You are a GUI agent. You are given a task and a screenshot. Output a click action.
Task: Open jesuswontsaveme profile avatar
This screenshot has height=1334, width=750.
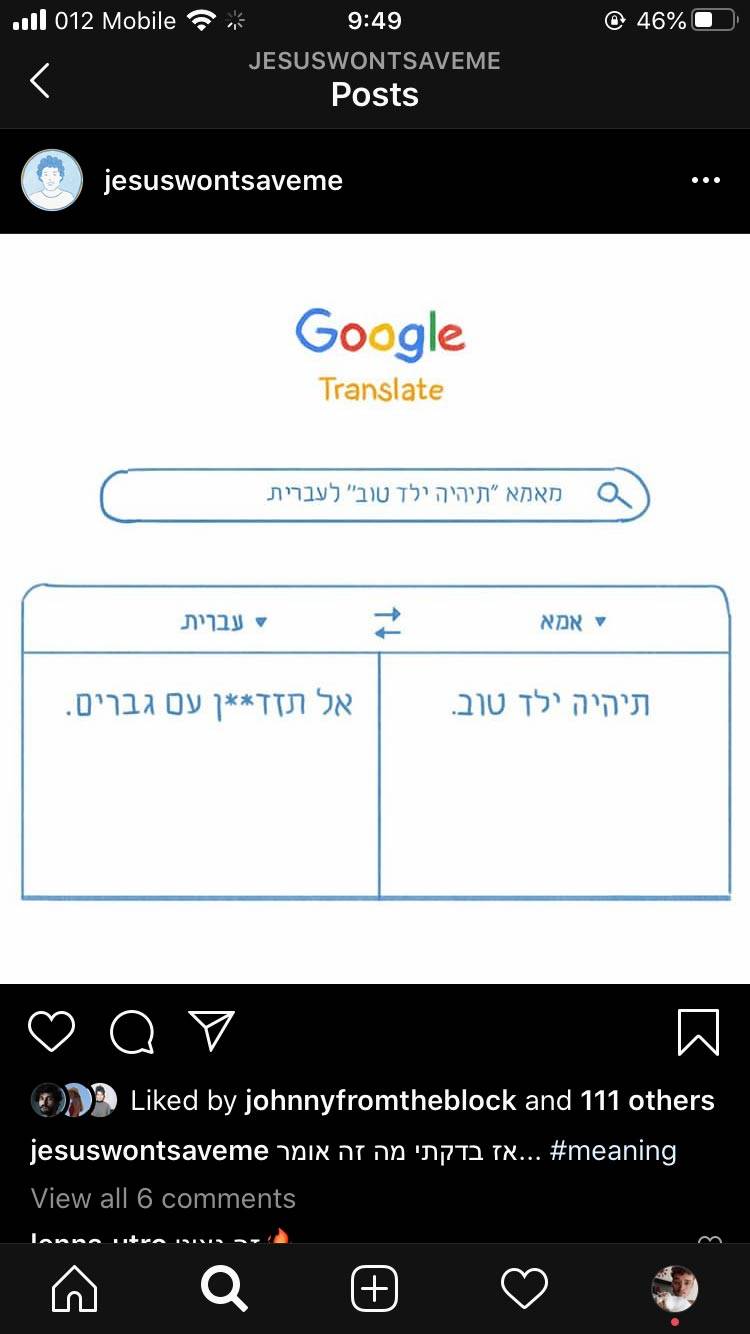pos(52,180)
